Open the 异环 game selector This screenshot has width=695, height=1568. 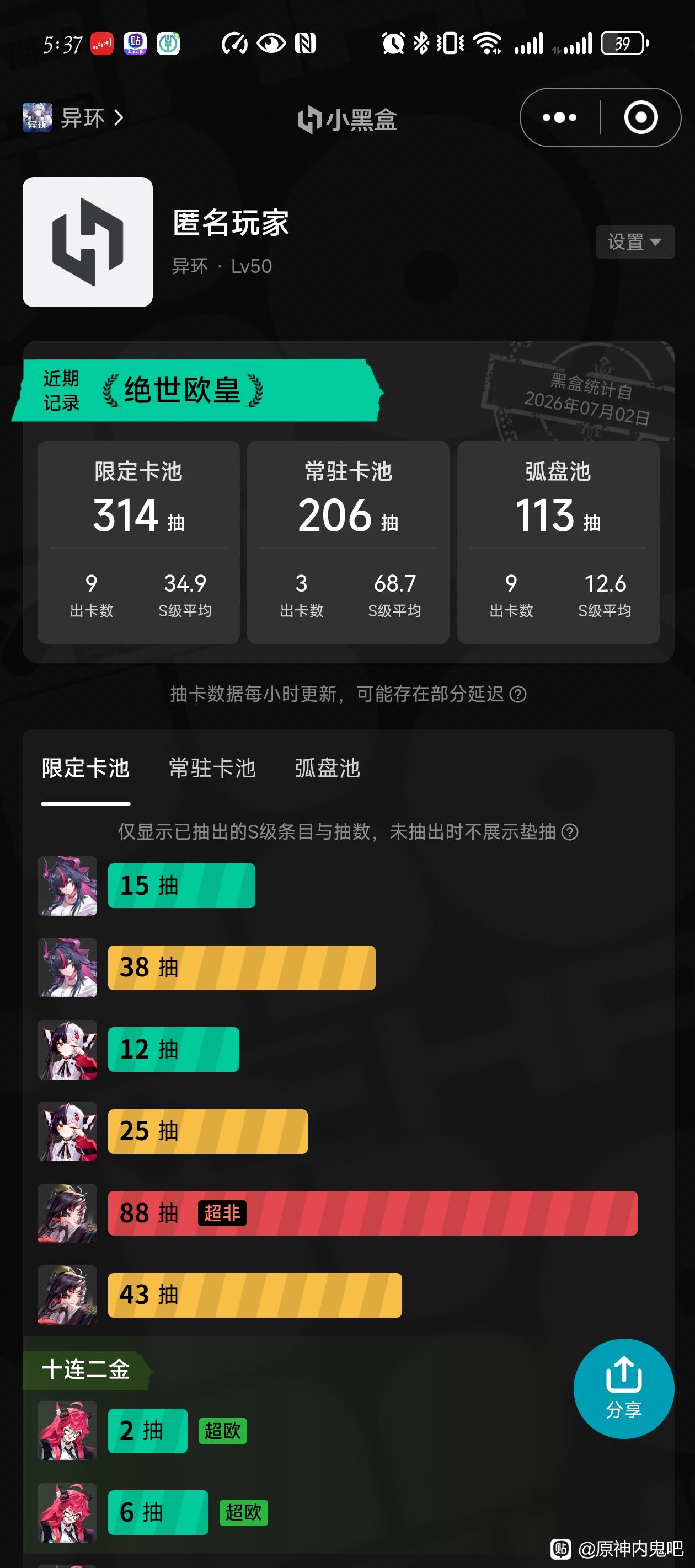pyautogui.click(x=73, y=117)
